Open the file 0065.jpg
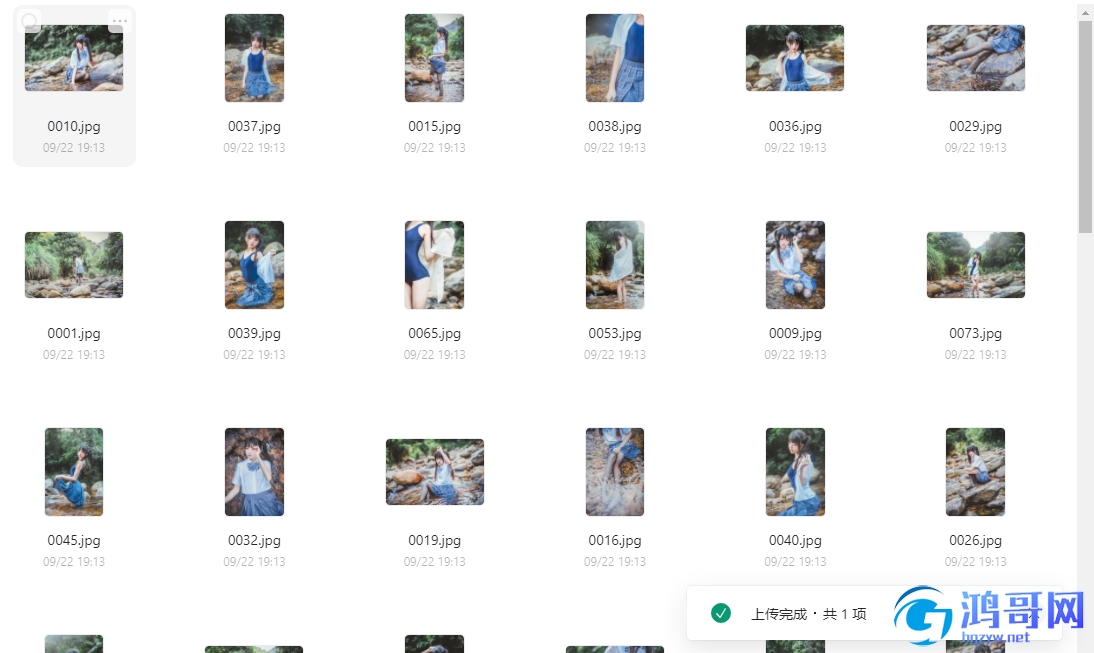Screen dimensions: 1094x653 [x=434, y=265]
